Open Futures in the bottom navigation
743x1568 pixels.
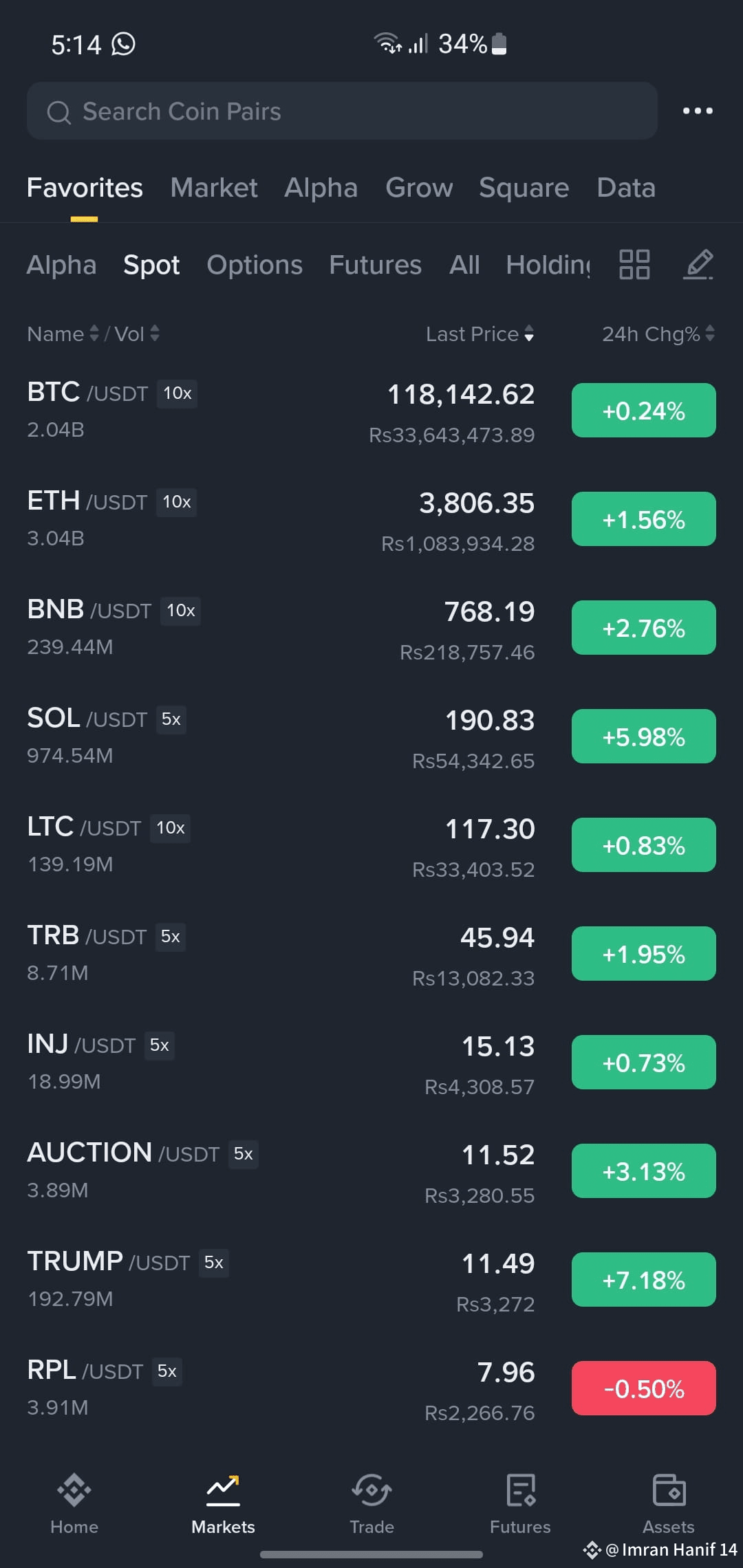point(520,1504)
